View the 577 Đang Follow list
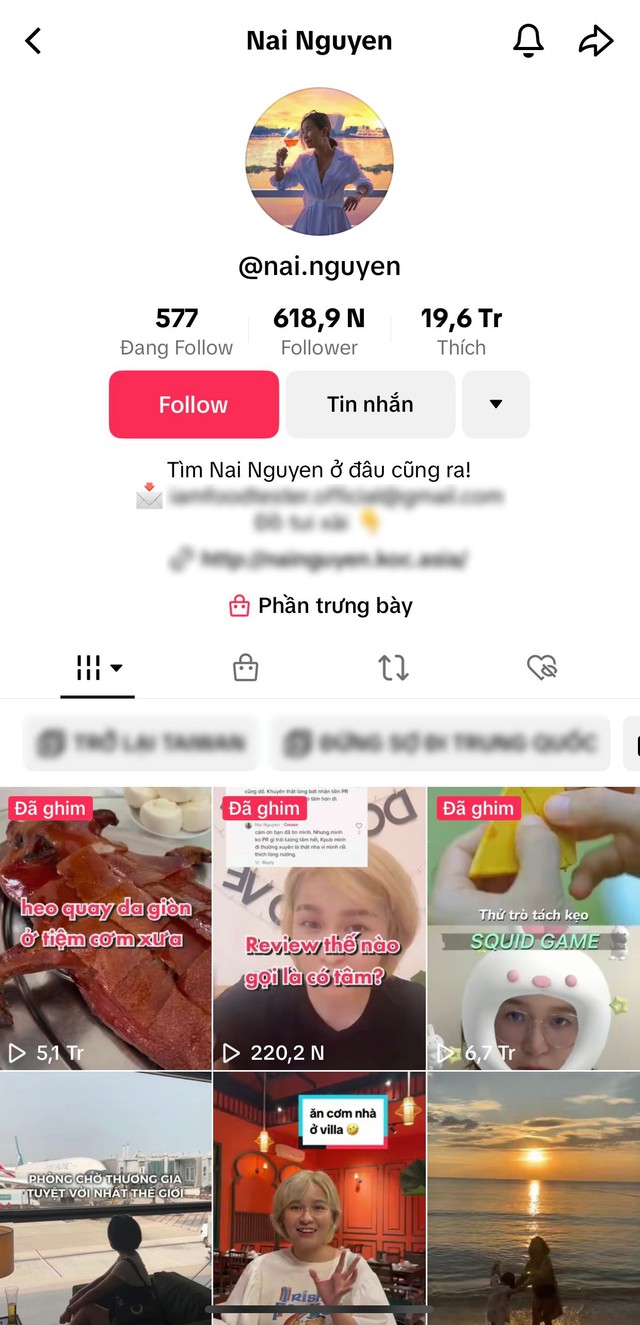This screenshot has height=1325, width=640. [176, 331]
